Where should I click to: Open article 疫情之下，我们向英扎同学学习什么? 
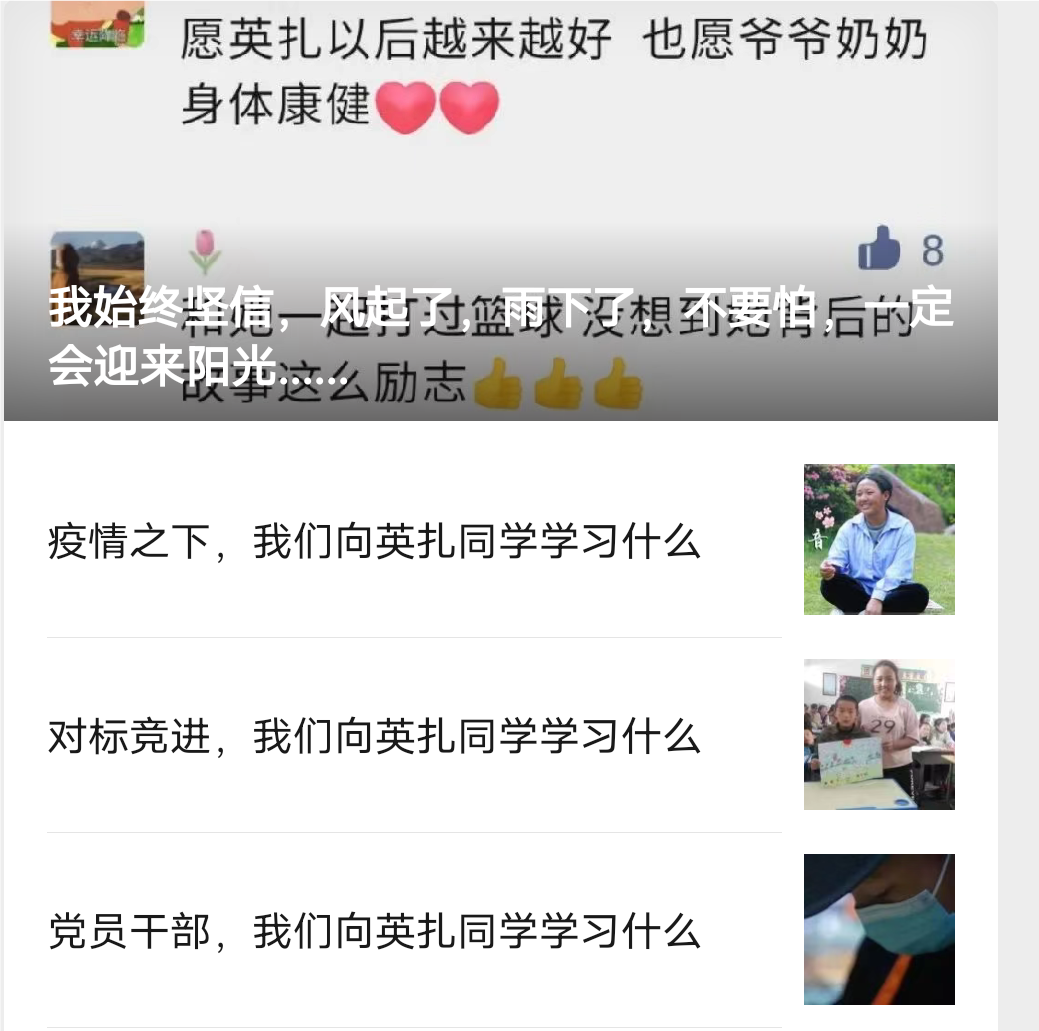point(374,542)
